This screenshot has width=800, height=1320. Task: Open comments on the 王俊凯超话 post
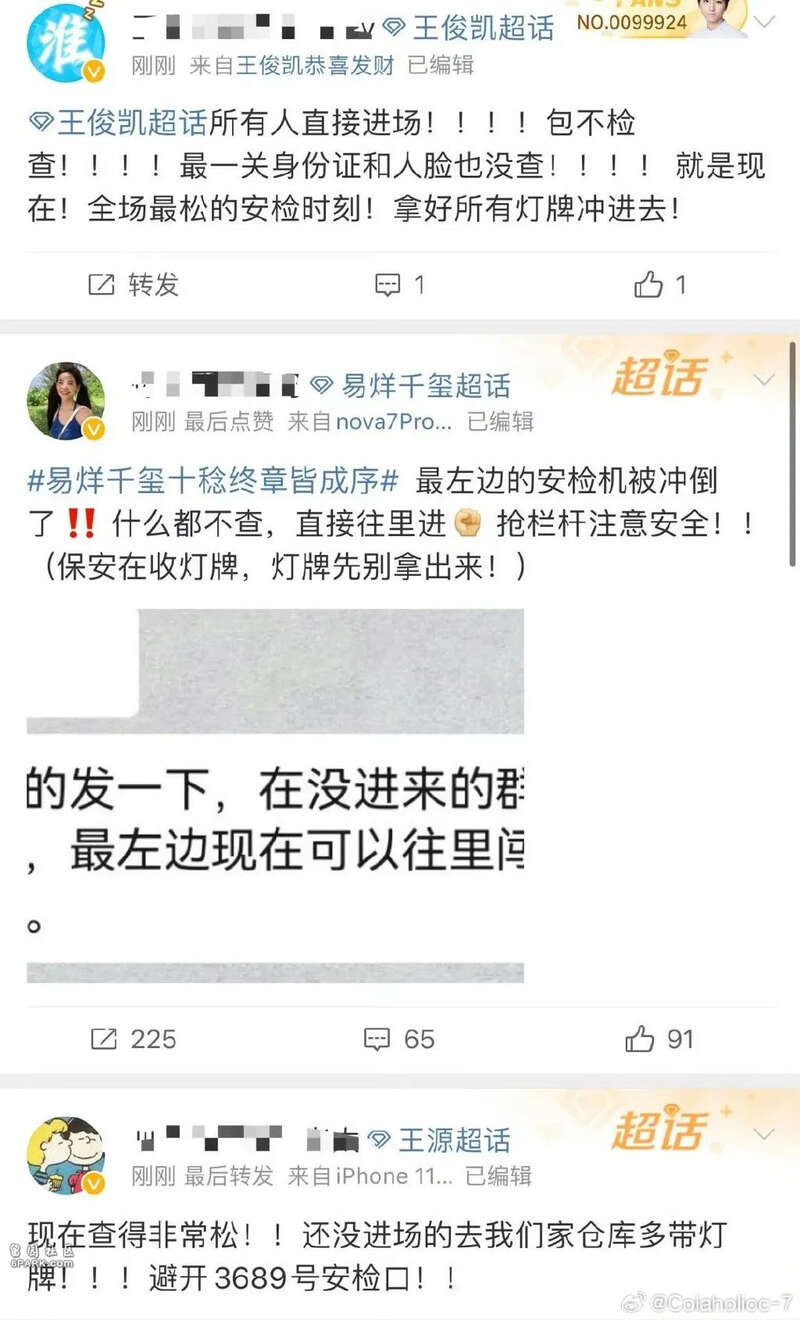coord(400,285)
